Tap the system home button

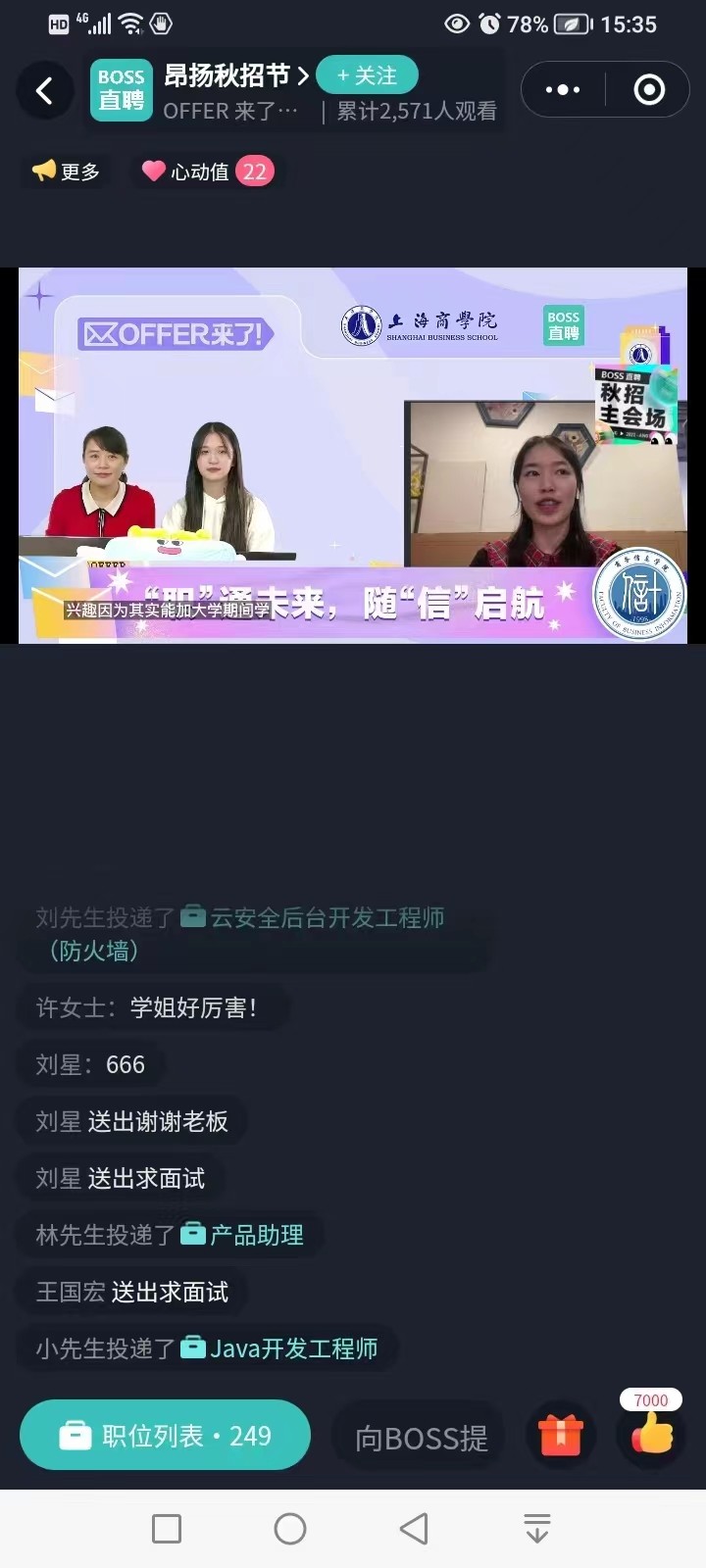click(290, 1529)
